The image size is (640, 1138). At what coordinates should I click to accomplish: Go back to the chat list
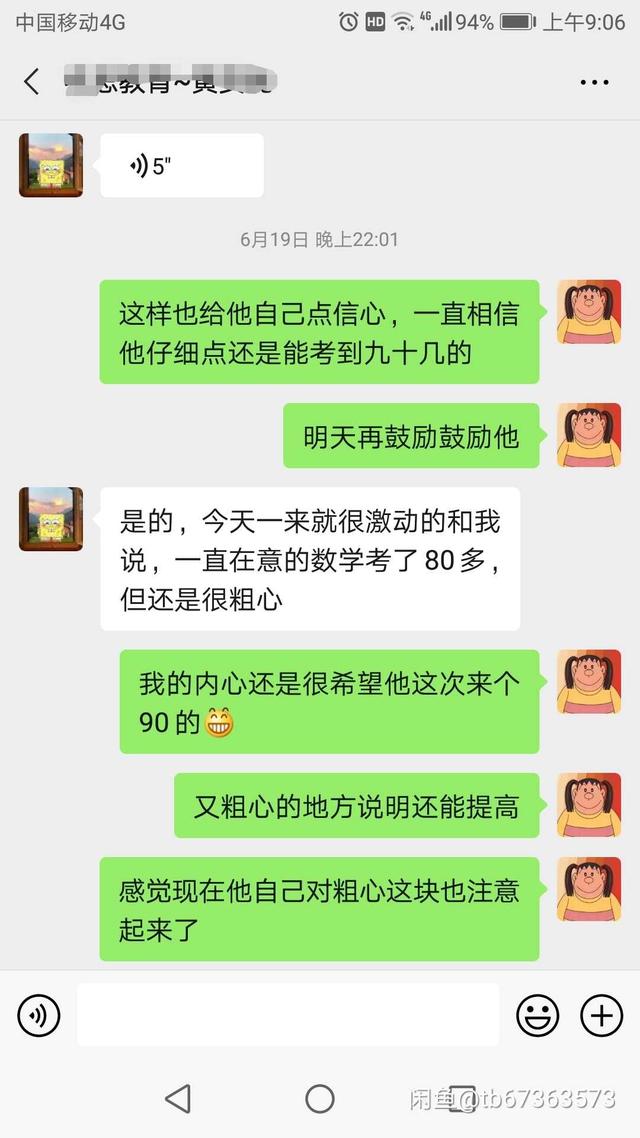31,81
